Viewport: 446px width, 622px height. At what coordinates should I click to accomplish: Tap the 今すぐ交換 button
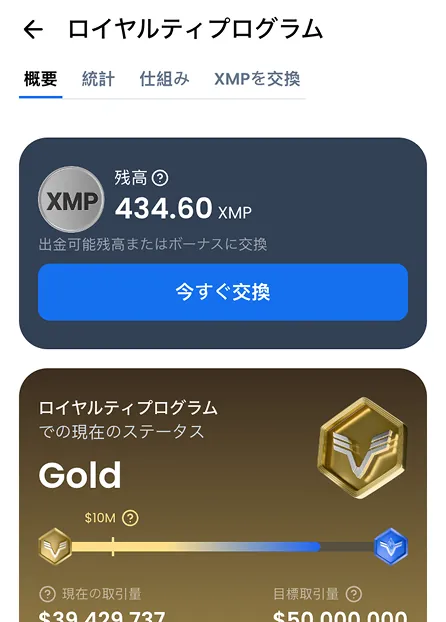coord(223,292)
